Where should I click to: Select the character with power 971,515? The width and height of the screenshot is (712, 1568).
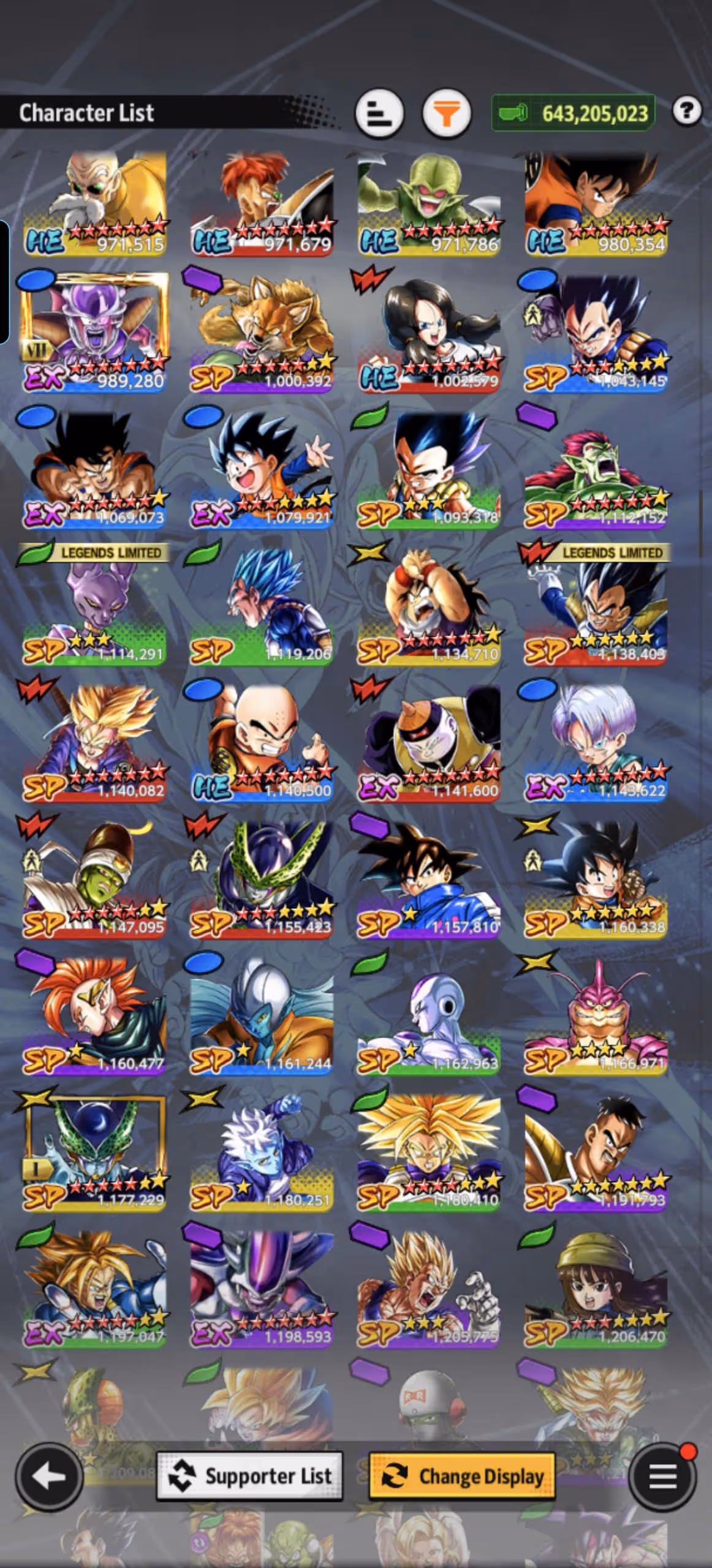[95, 204]
